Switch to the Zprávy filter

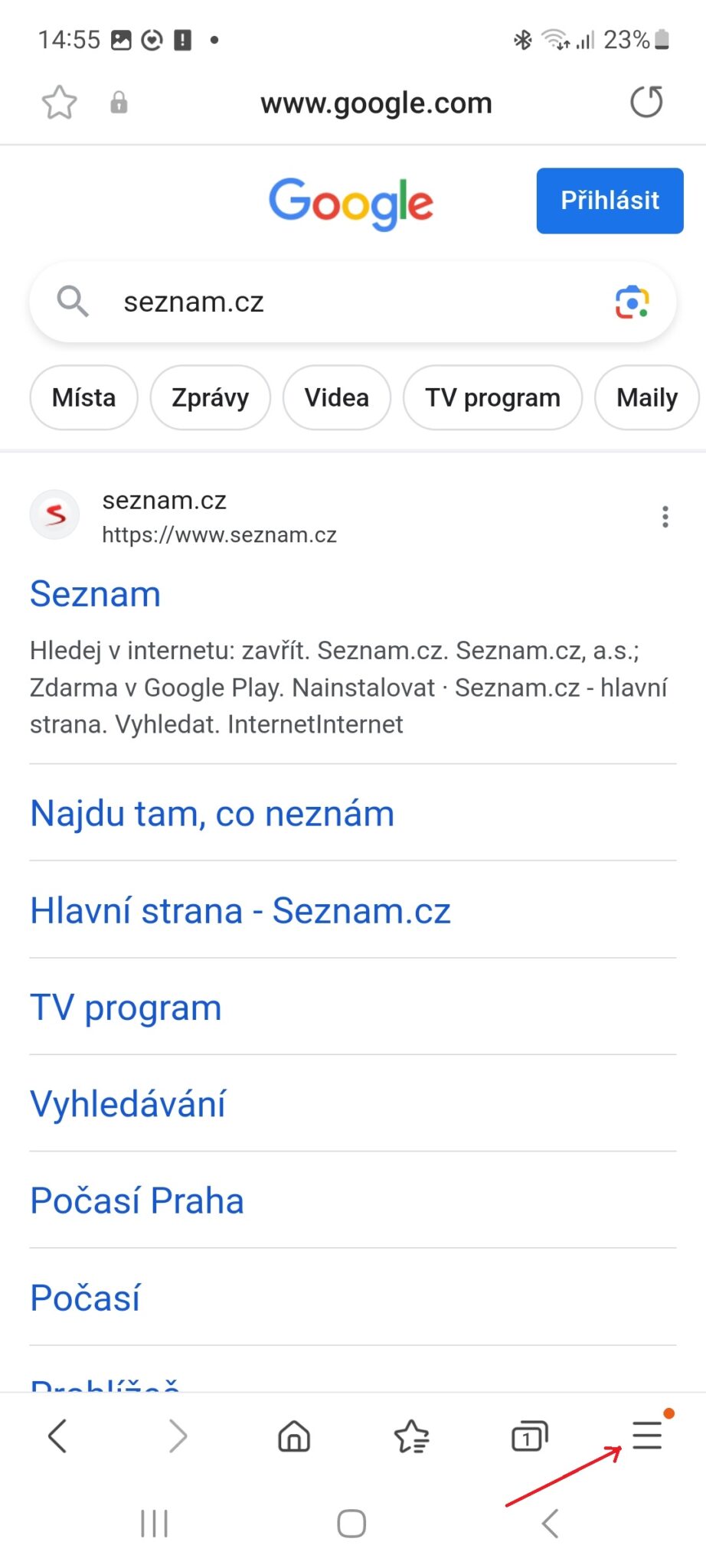(x=210, y=397)
